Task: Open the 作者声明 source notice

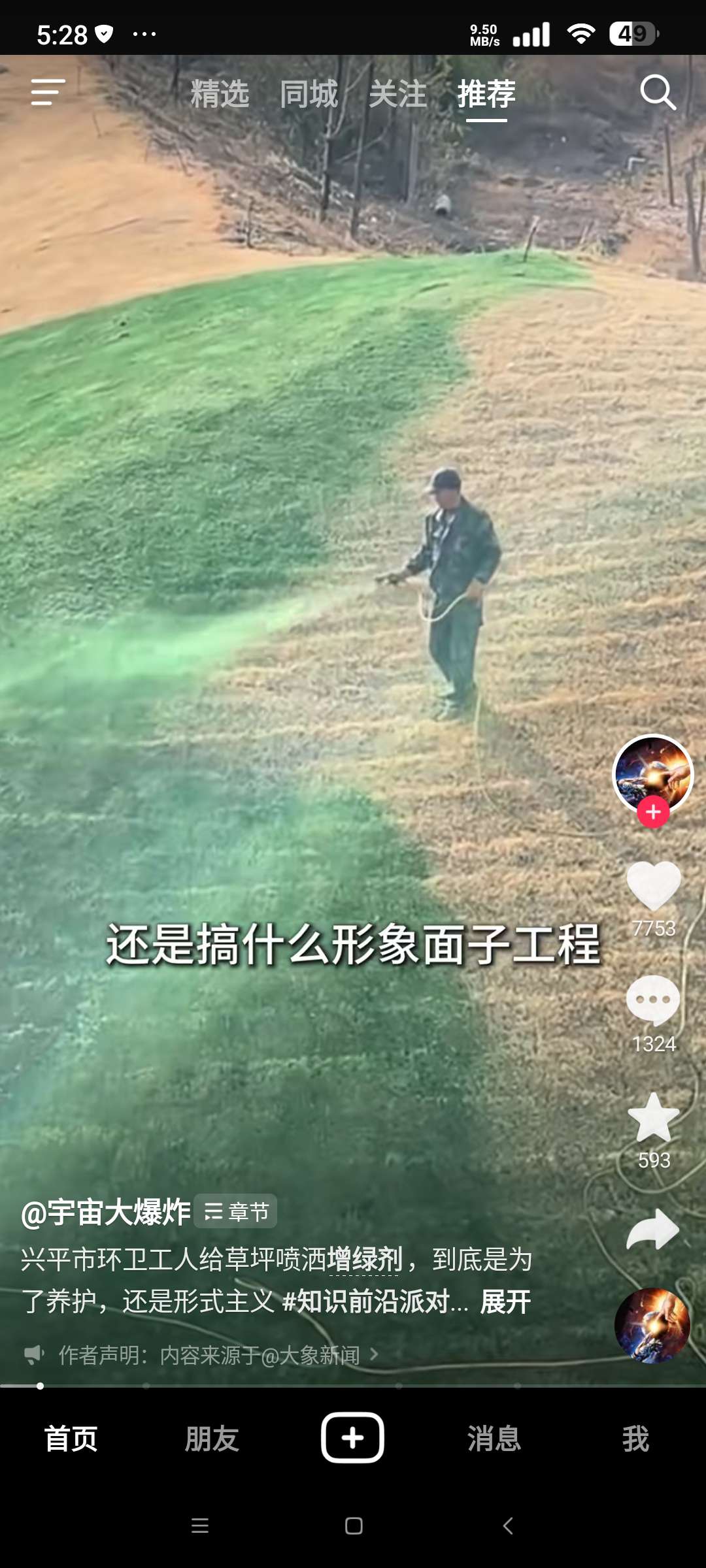Action: (x=209, y=1355)
